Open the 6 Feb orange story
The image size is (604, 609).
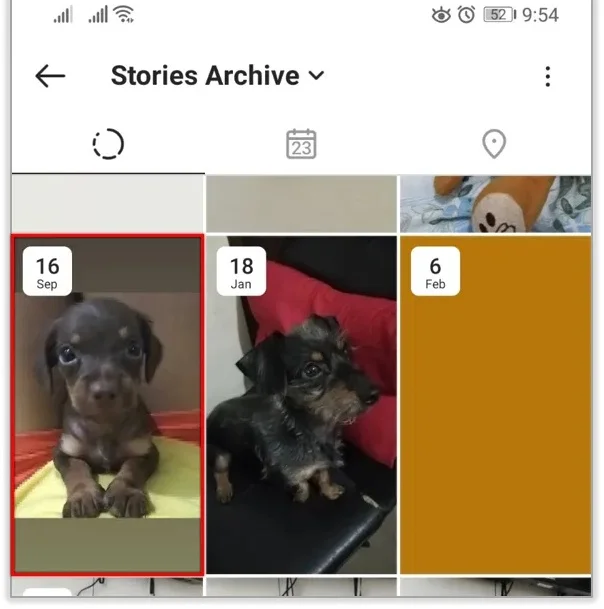(x=495, y=405)
